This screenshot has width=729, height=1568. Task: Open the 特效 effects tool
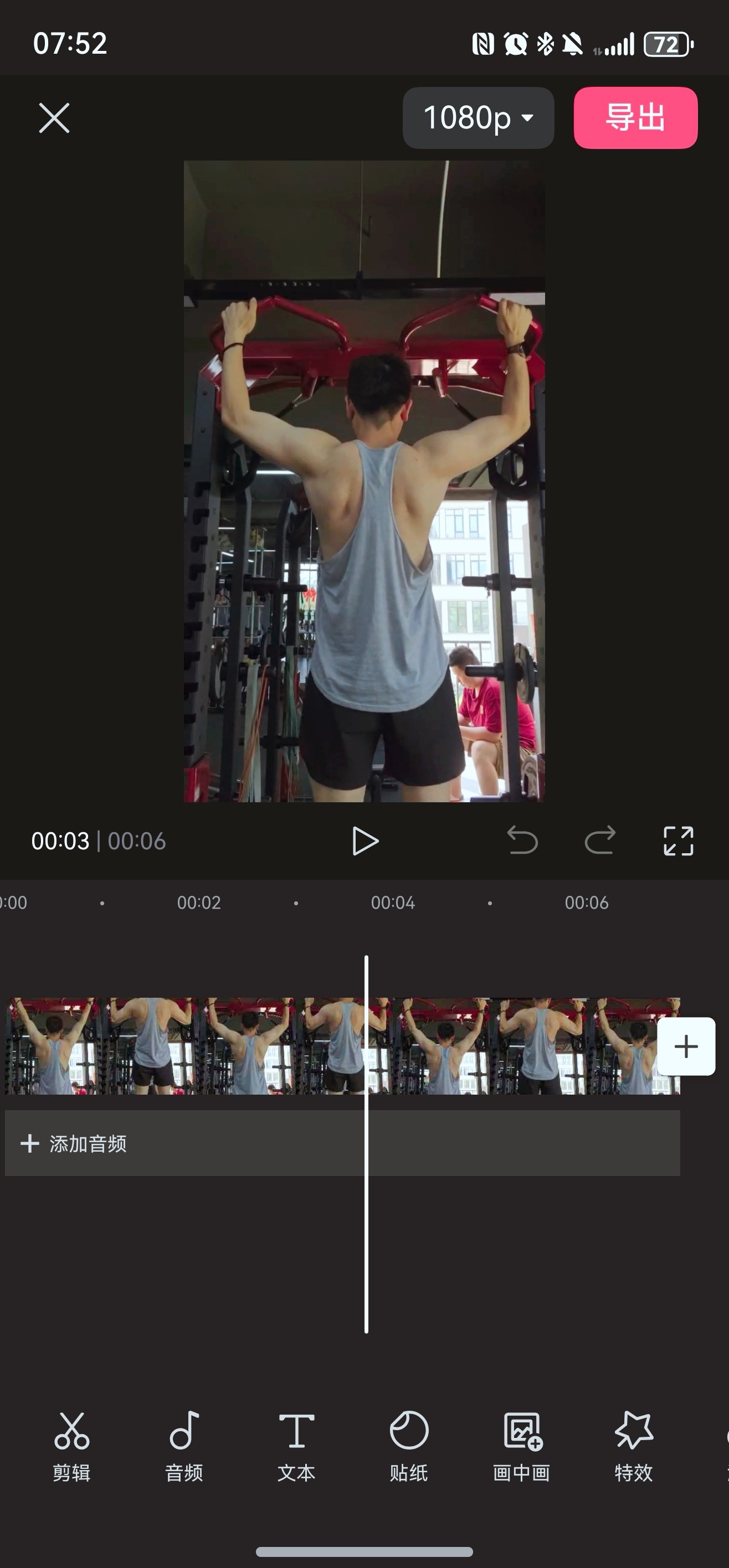click(x=634, y=1446)
